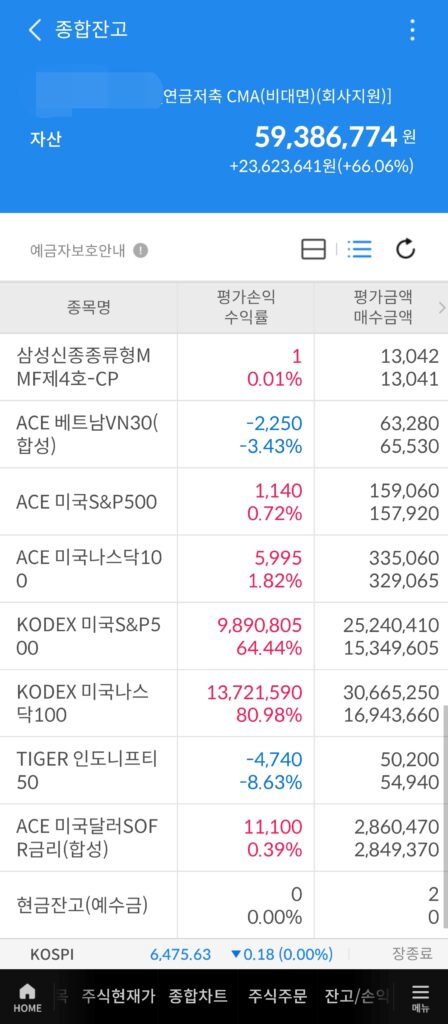Refresh the balance data
The width and height of the screenshot is (448, 1024).
[406, 249]
